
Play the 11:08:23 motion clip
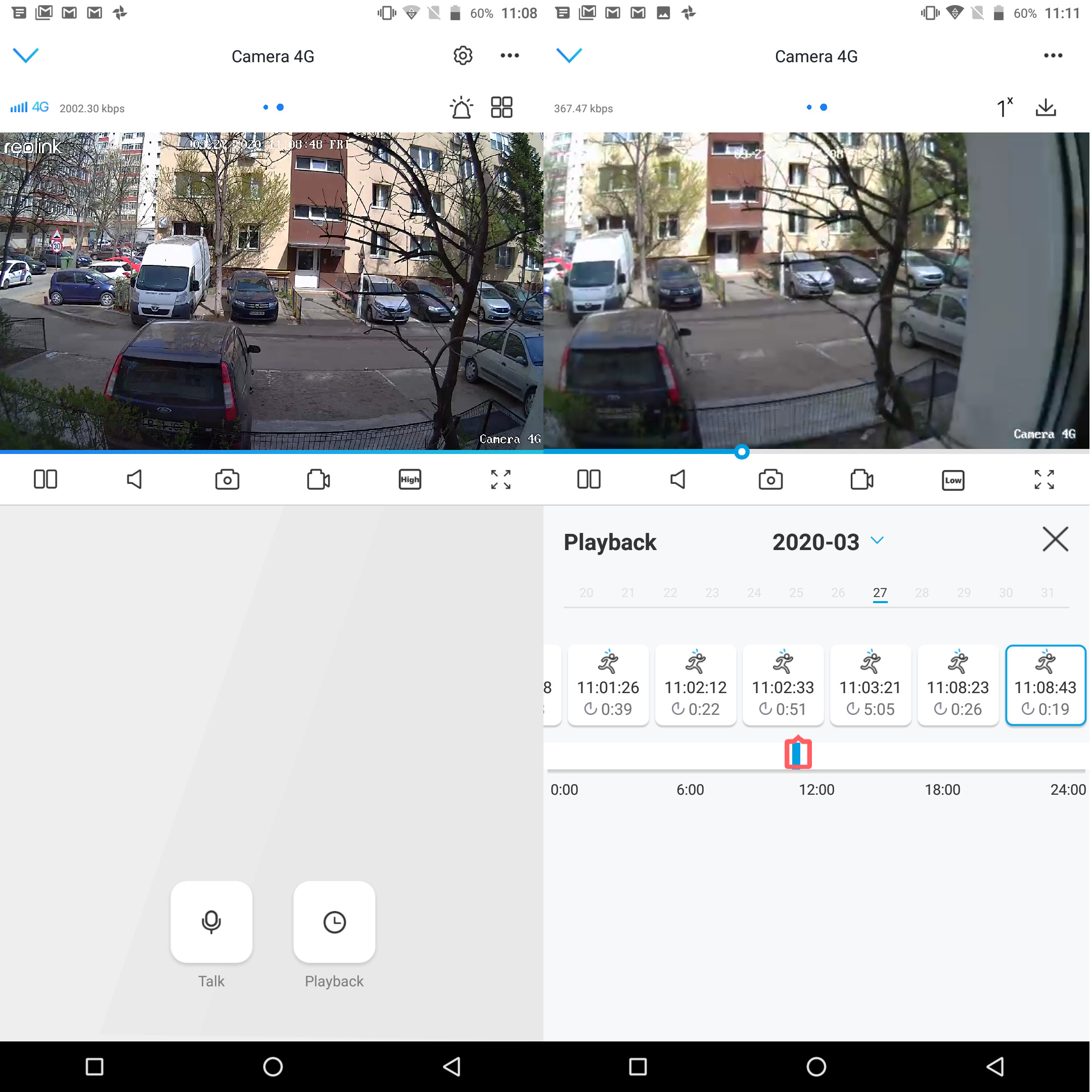(958, 685)
